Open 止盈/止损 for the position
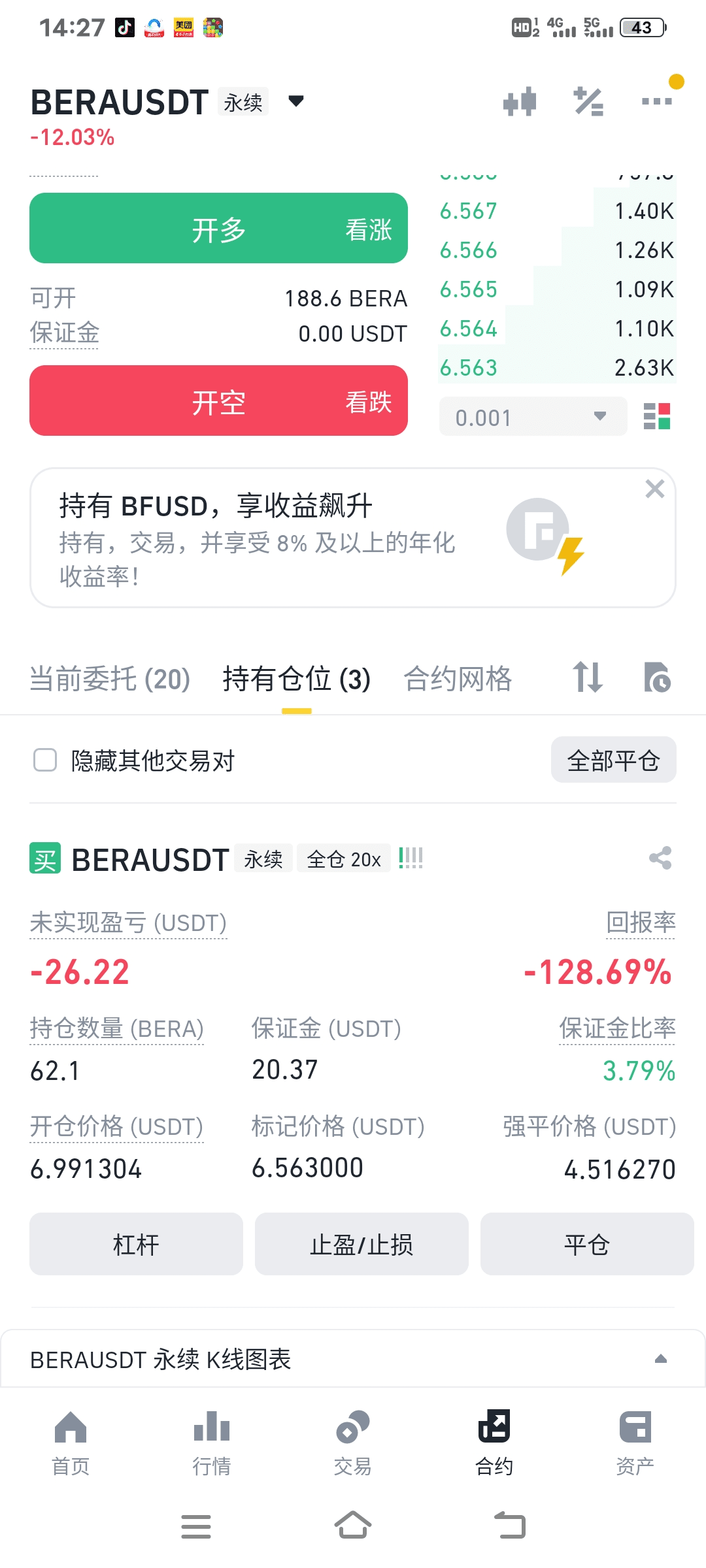 point(361,1244)
